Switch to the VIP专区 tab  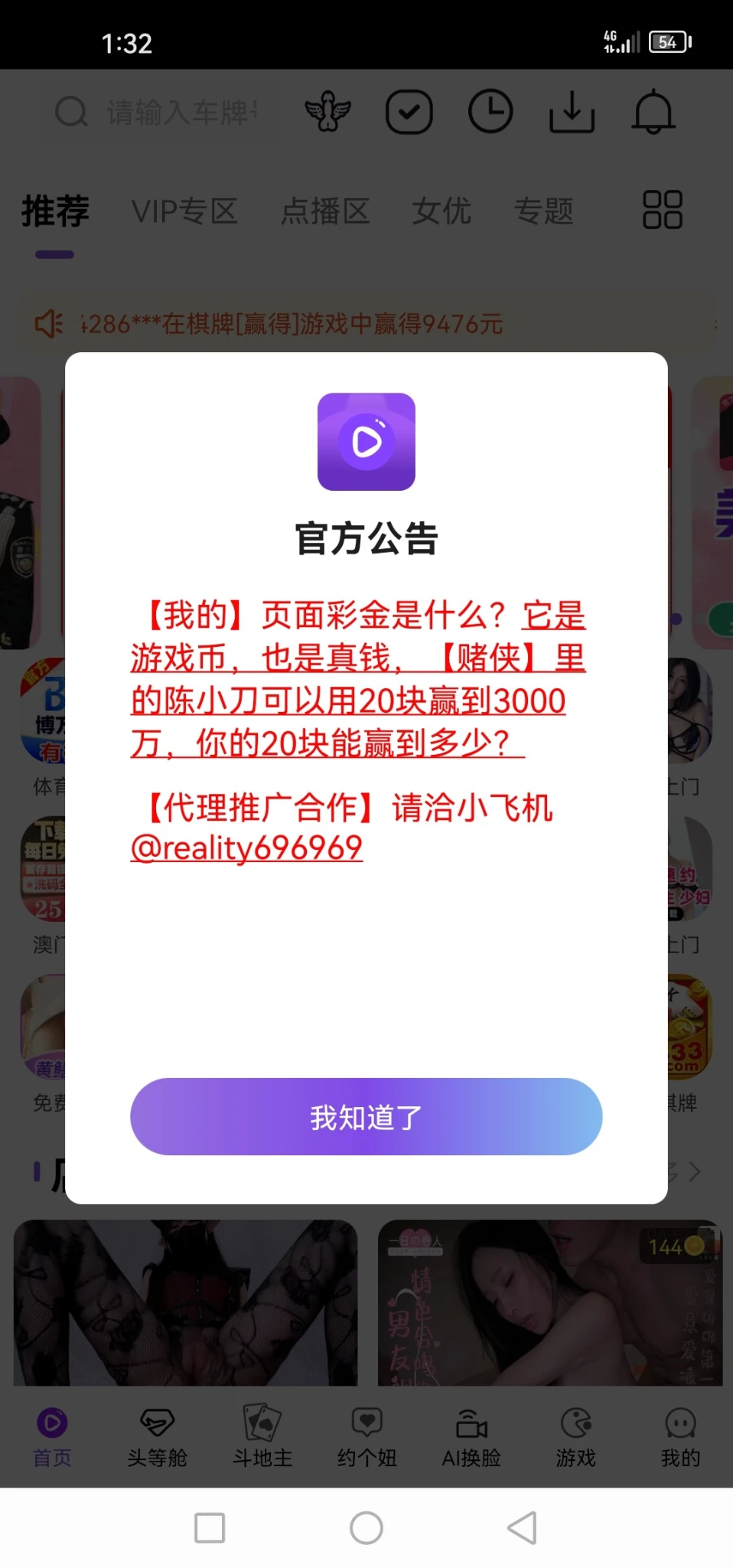click(184, 211)
